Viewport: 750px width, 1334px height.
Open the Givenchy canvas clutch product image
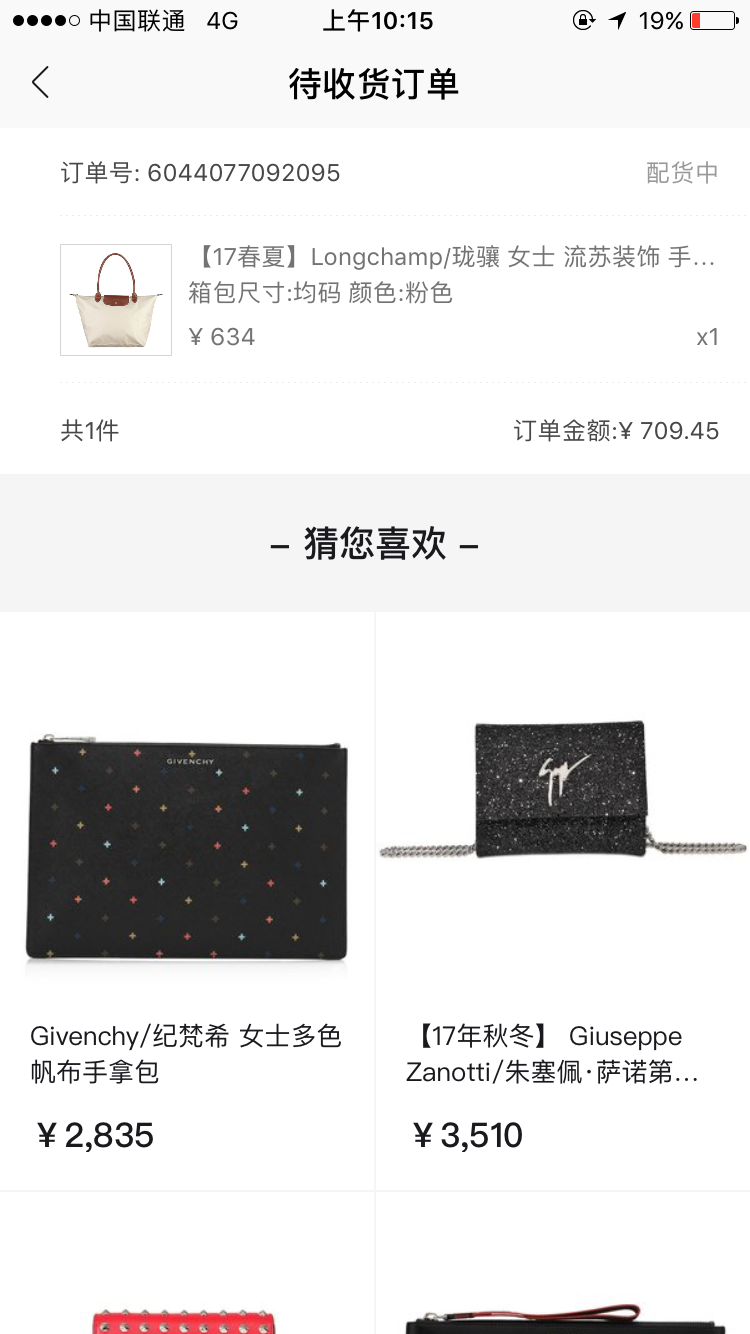[187, 850]
